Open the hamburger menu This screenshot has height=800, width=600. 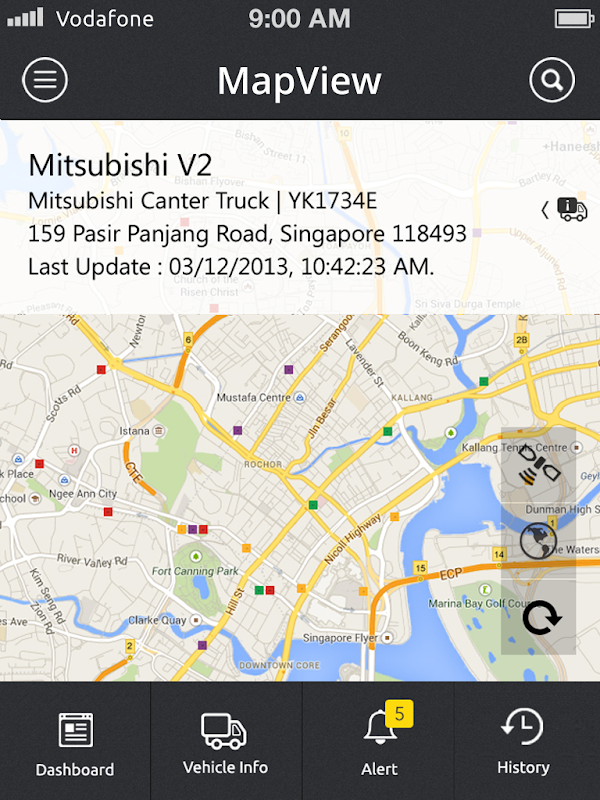[x=45, y=80]
